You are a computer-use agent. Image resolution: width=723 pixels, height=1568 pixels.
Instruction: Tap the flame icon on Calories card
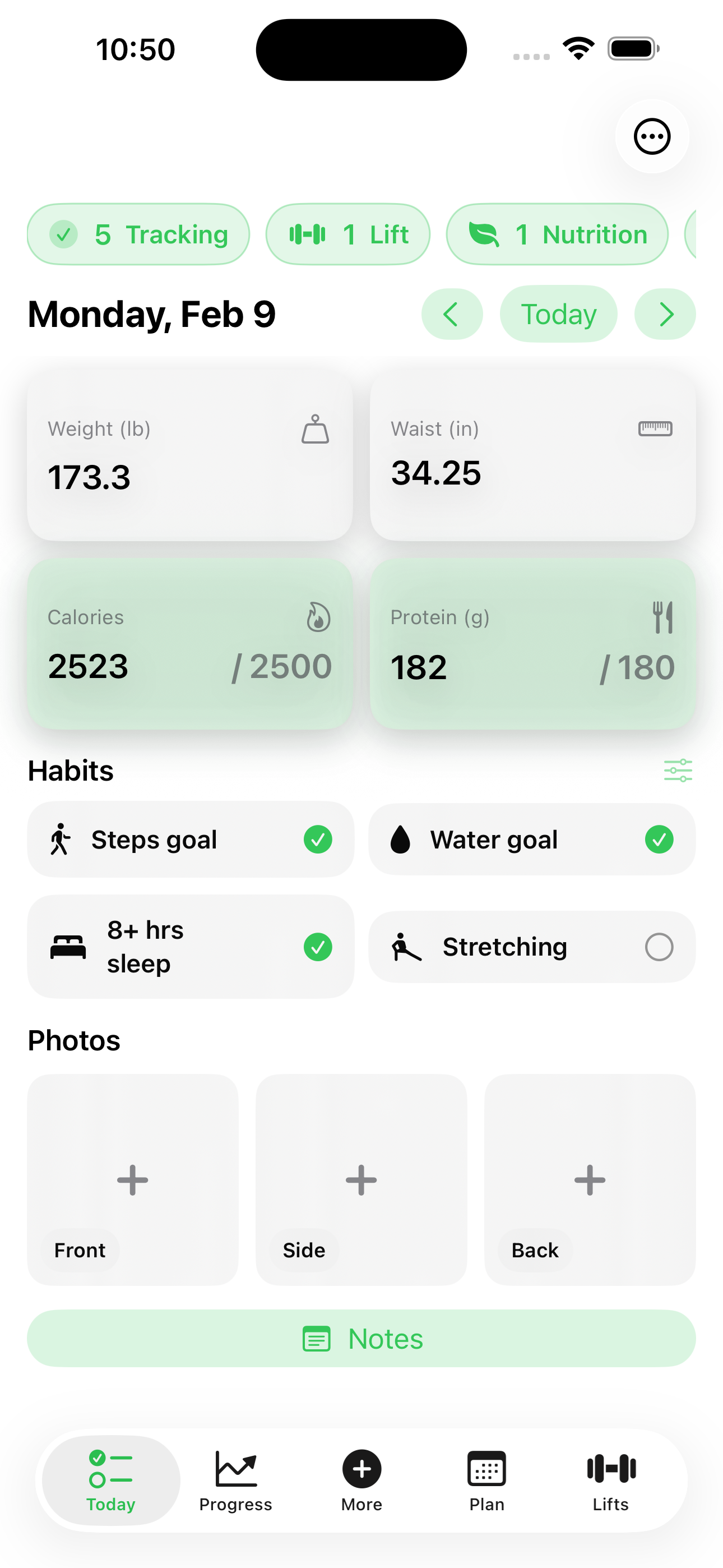pyautogui.click(x=318, y=617)
